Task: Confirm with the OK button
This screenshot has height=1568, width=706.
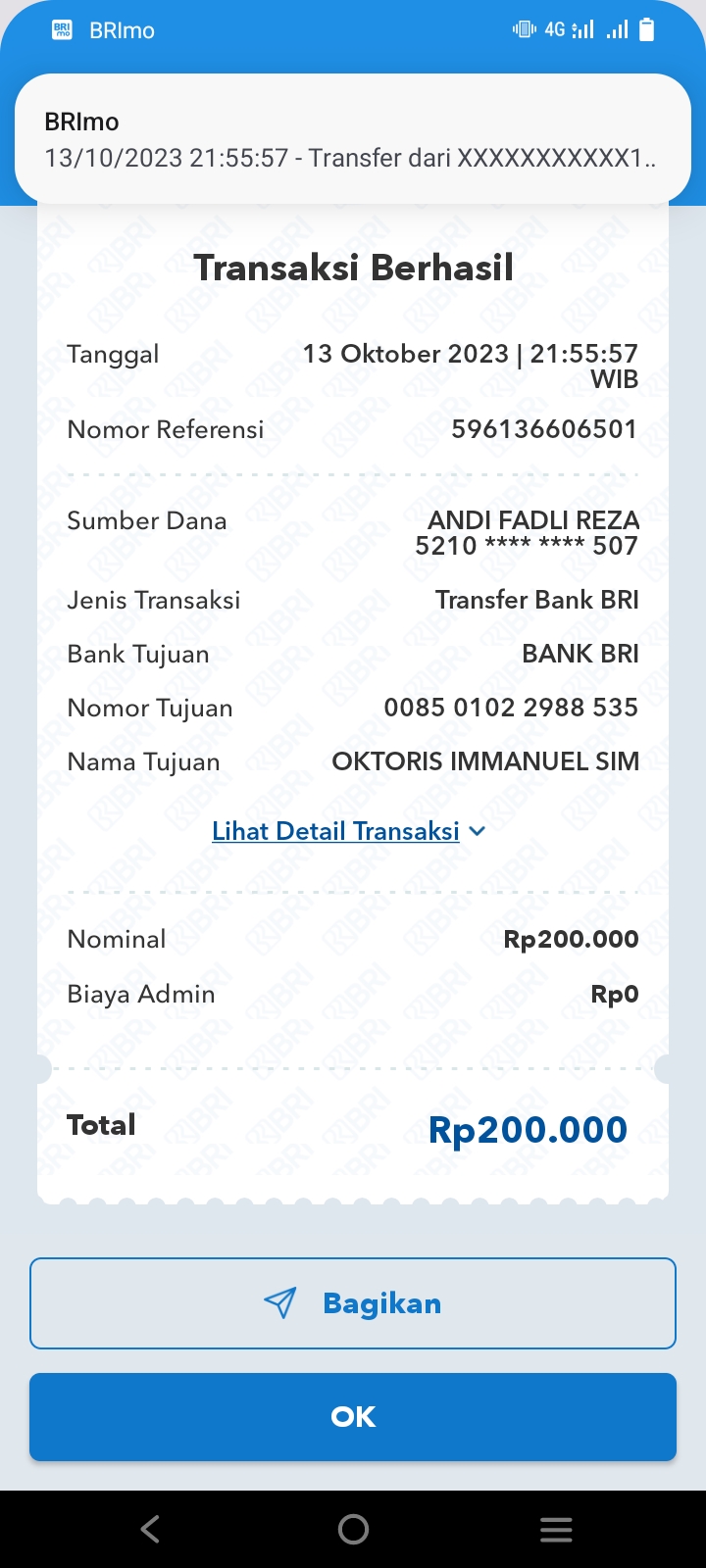Action: point(353,1416)
